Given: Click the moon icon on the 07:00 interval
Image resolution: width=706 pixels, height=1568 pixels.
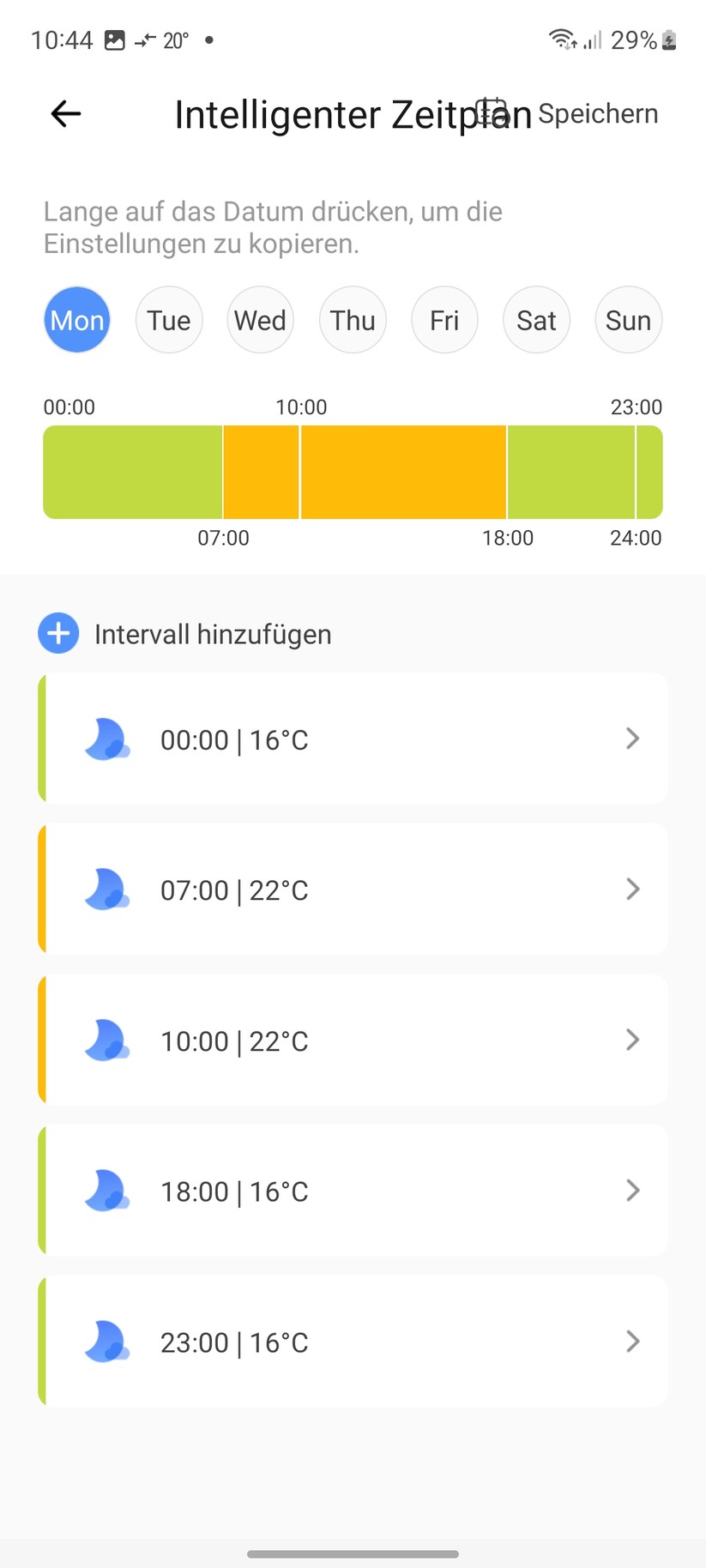Looking at the screenshot, I should (106, 890).
